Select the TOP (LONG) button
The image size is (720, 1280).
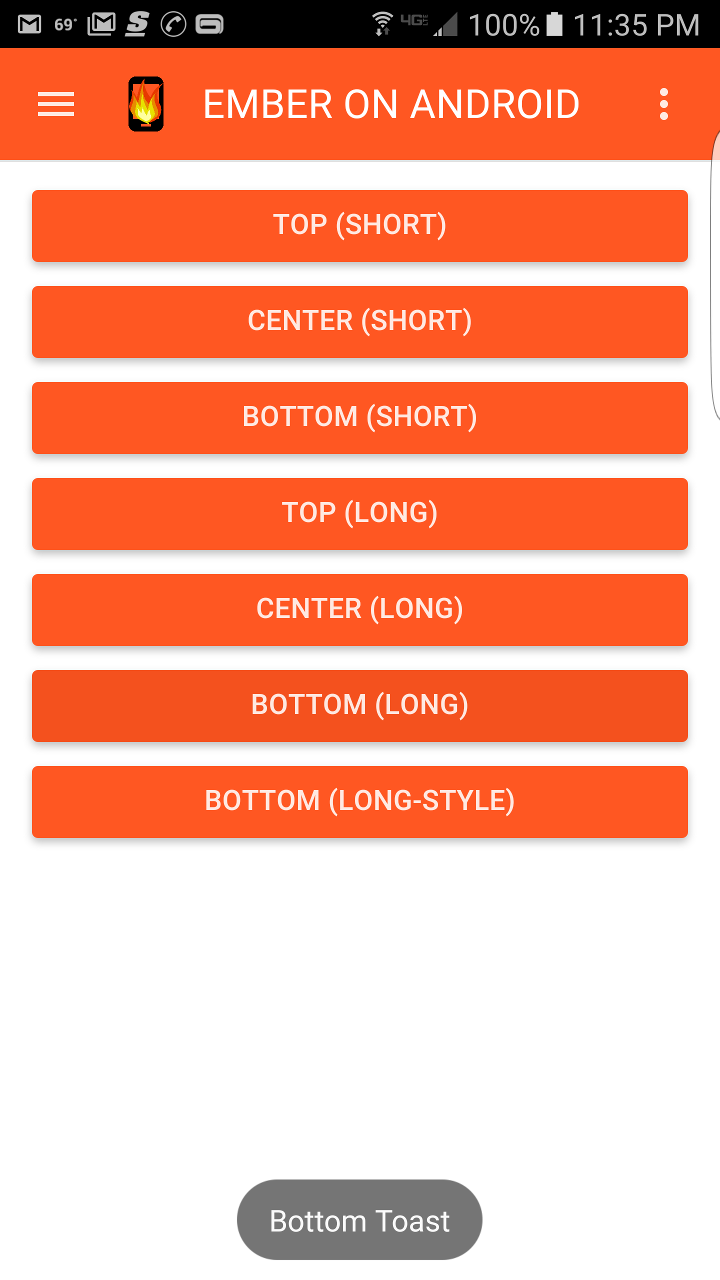360,513
